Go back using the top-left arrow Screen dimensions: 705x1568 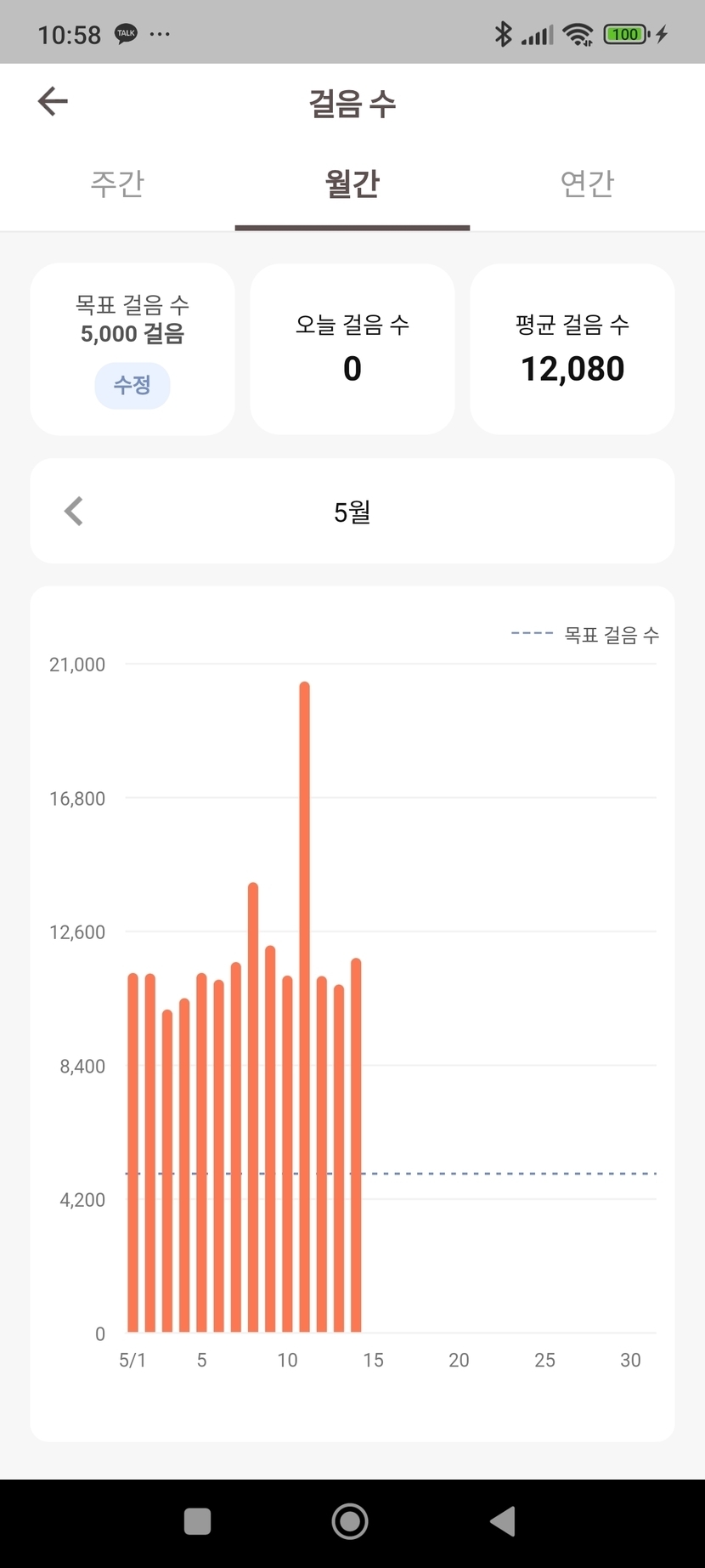pos(53,101)
